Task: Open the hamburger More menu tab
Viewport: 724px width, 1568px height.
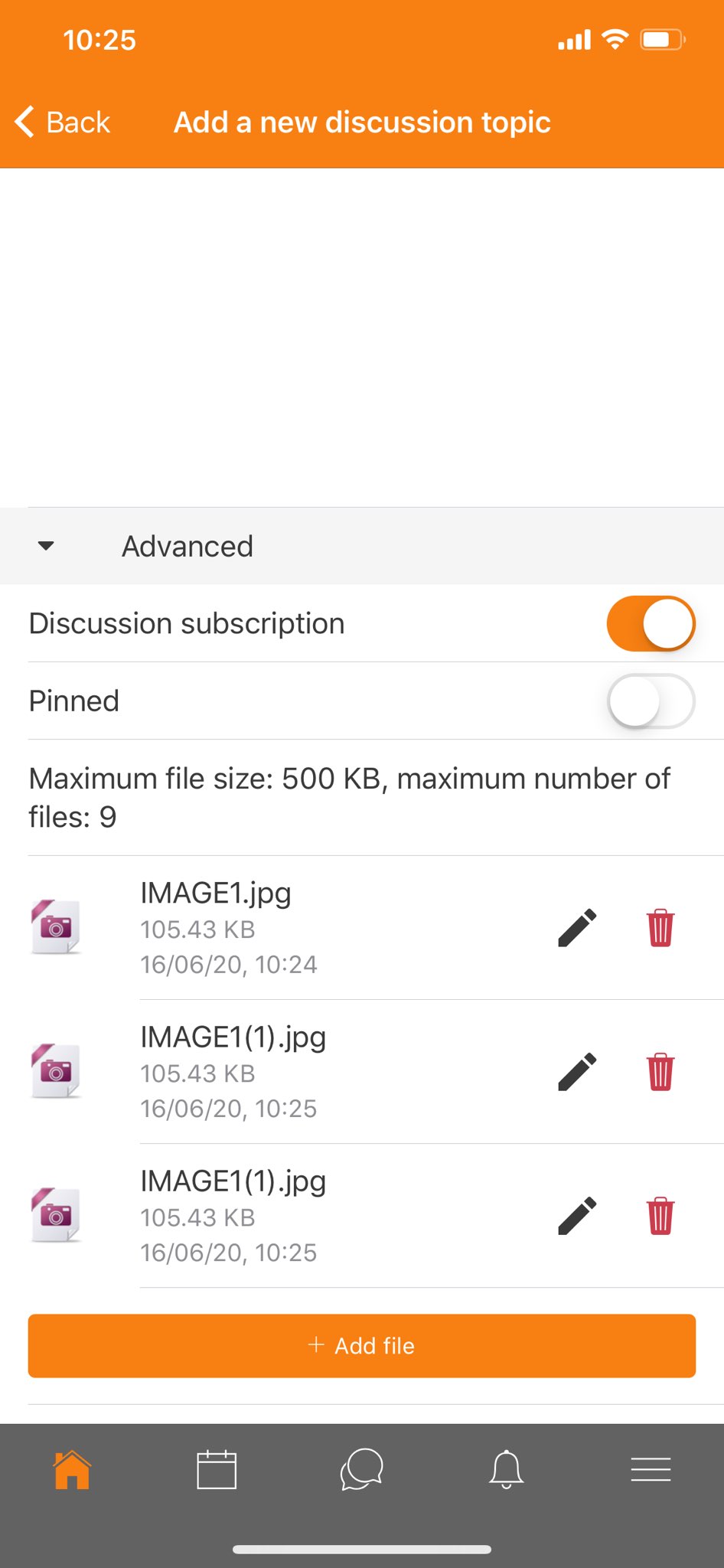Action: (x=651, y=1470)
